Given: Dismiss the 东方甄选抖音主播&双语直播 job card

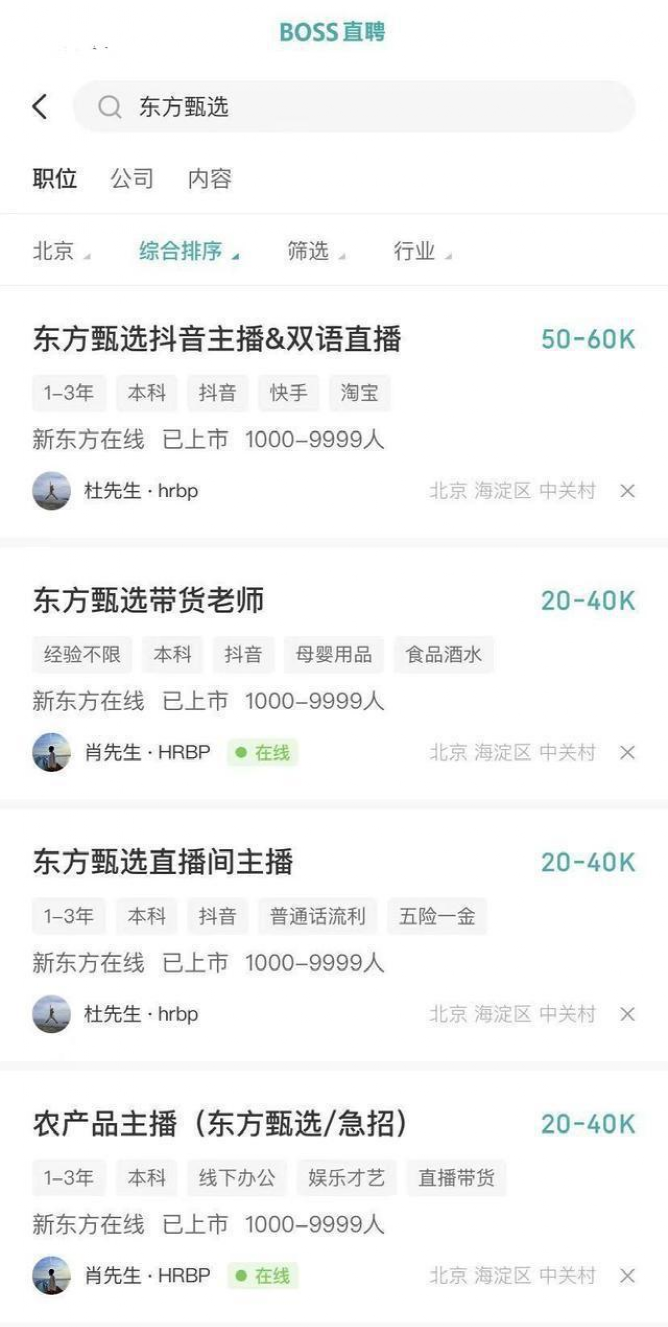Looking at the screenshot, I should tap(627, 491).
